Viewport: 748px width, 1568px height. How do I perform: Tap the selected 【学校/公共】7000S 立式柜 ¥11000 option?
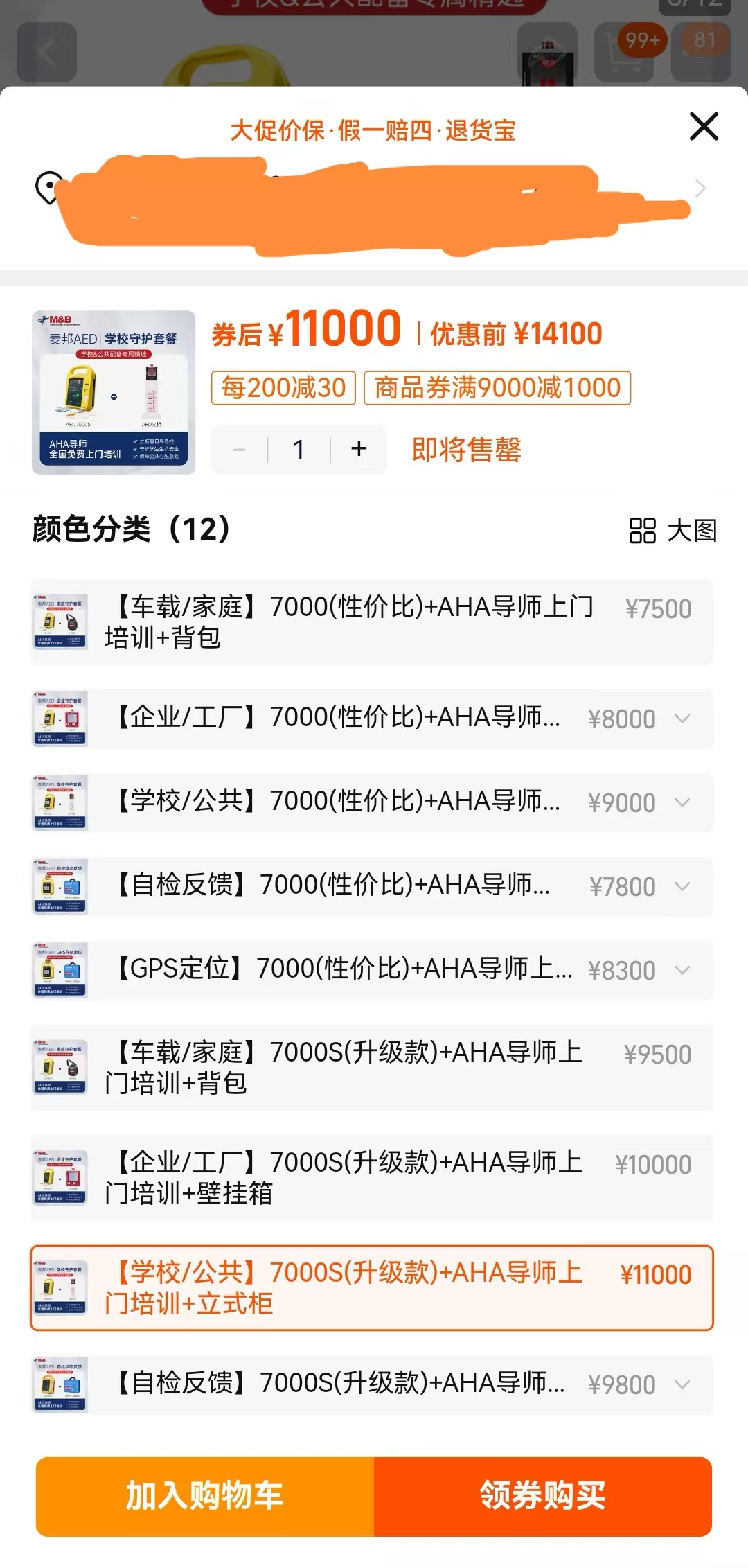tap(372, 1288)
